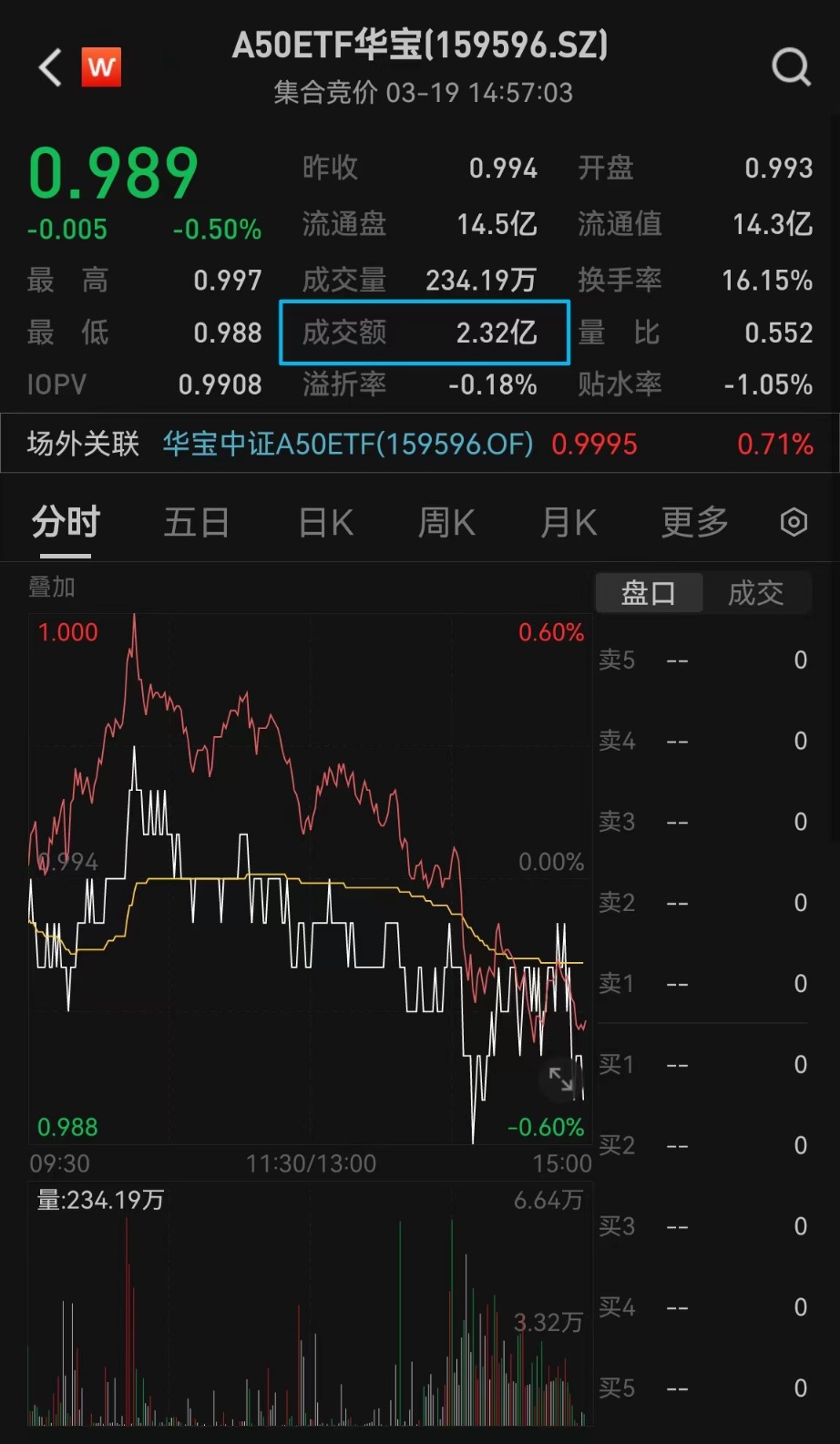Click the highlighted 成交额 value box
The width and height of the screenshot is (840, 1444).
pyautogui.click(x=424, y=333)
